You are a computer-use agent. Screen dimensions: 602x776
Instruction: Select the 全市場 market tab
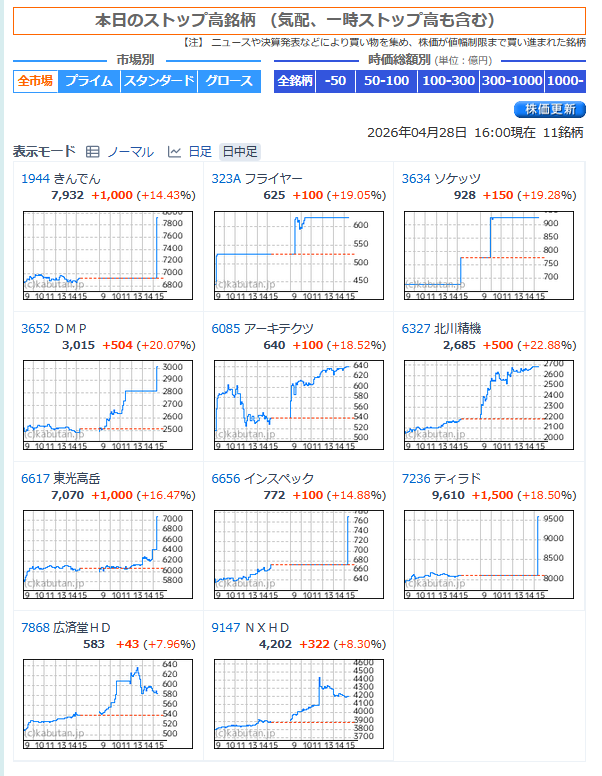tap(35, 81)
